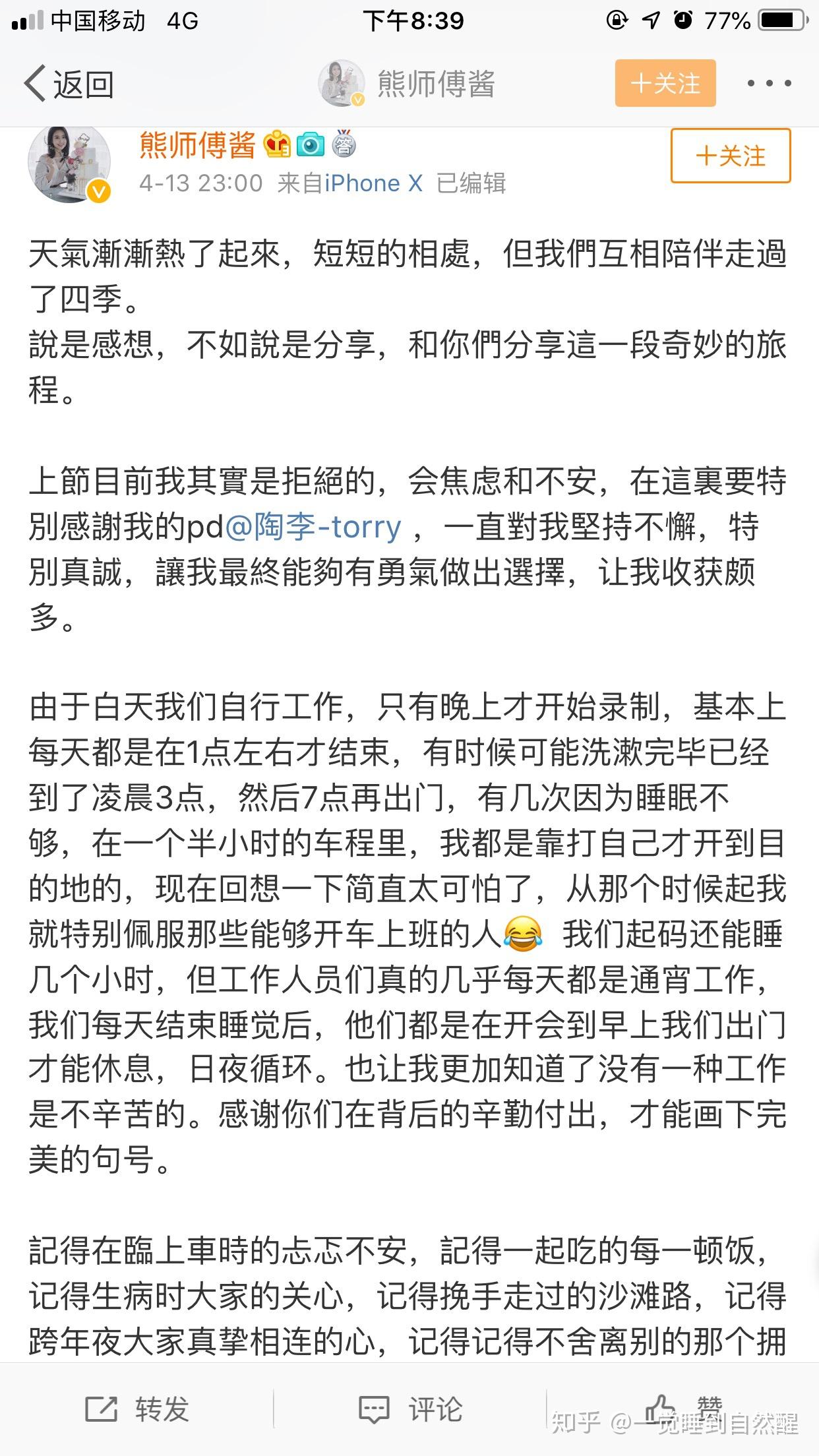
Task: Tap the orange +关注 button in header
Action: (665, 83)
